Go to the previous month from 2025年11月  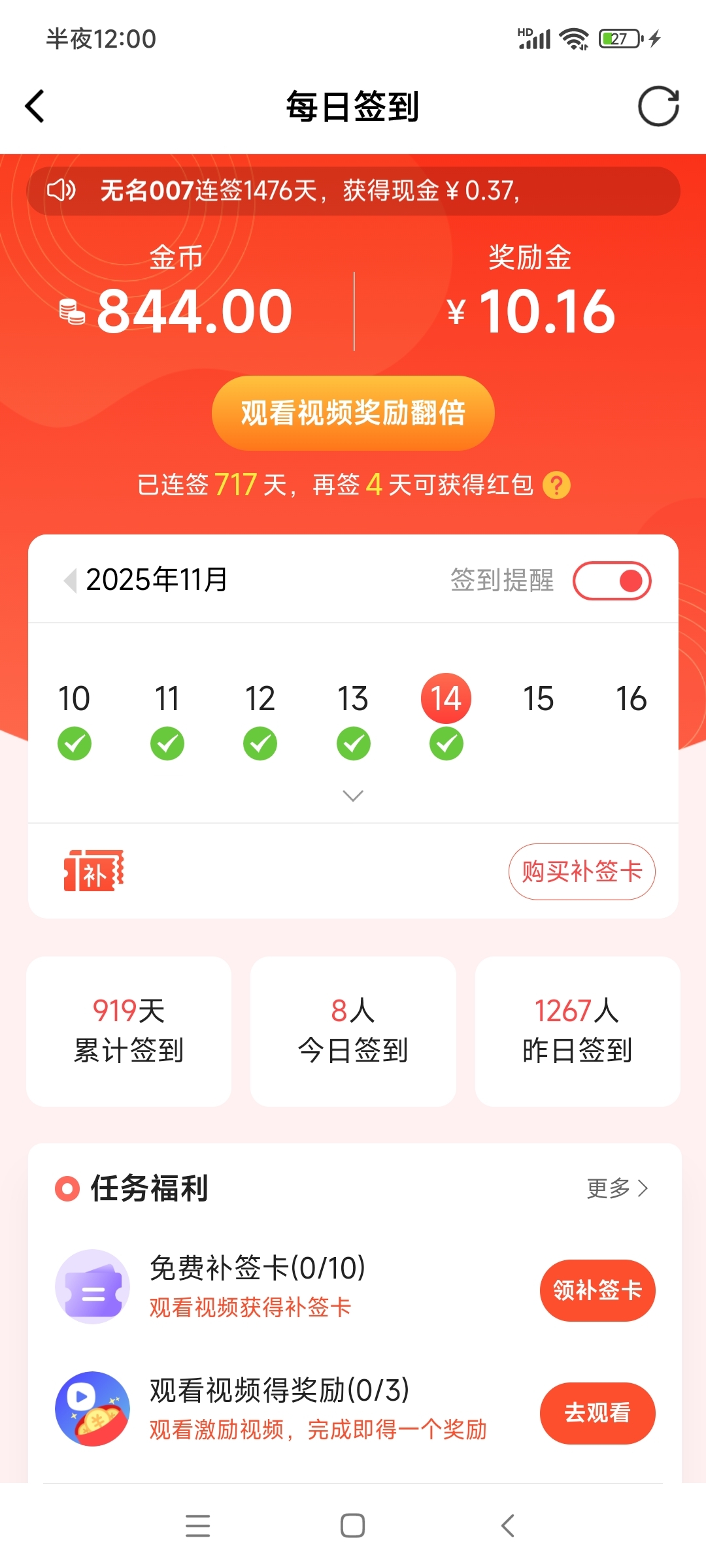point(70,580)
